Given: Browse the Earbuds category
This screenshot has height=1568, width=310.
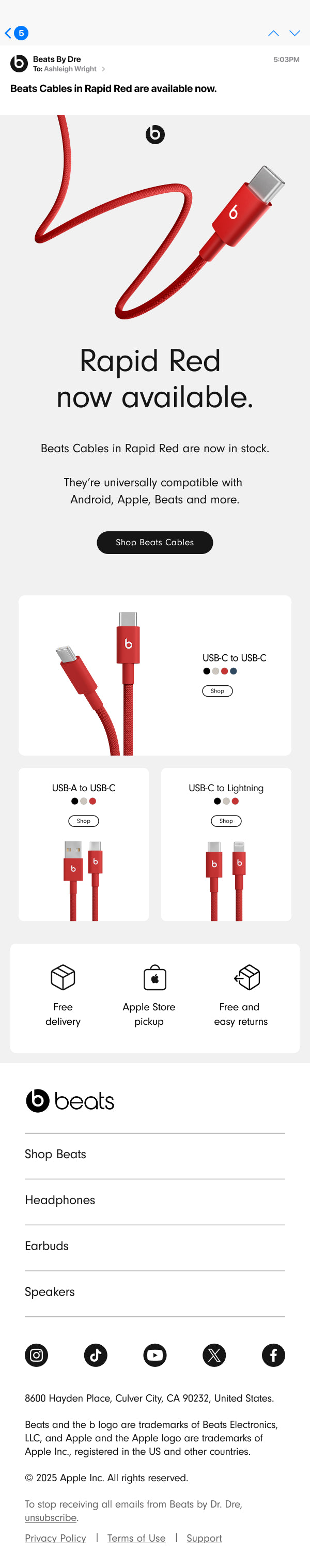Looking at the screenshot, I should click(x=47, y=1246).
